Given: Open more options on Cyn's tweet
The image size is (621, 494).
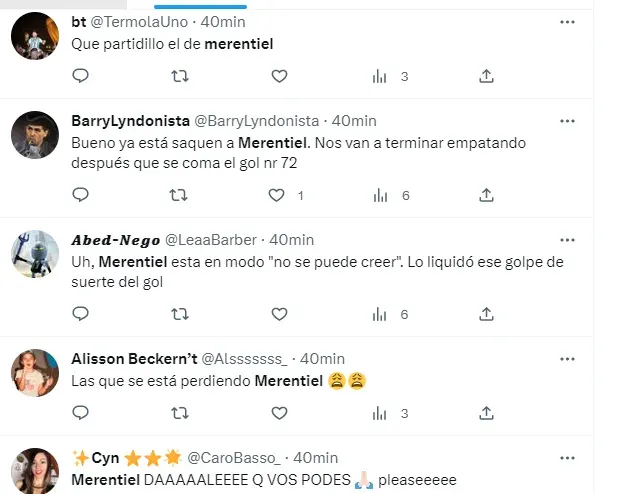Looking at the screenshot, I should point(567,458).
